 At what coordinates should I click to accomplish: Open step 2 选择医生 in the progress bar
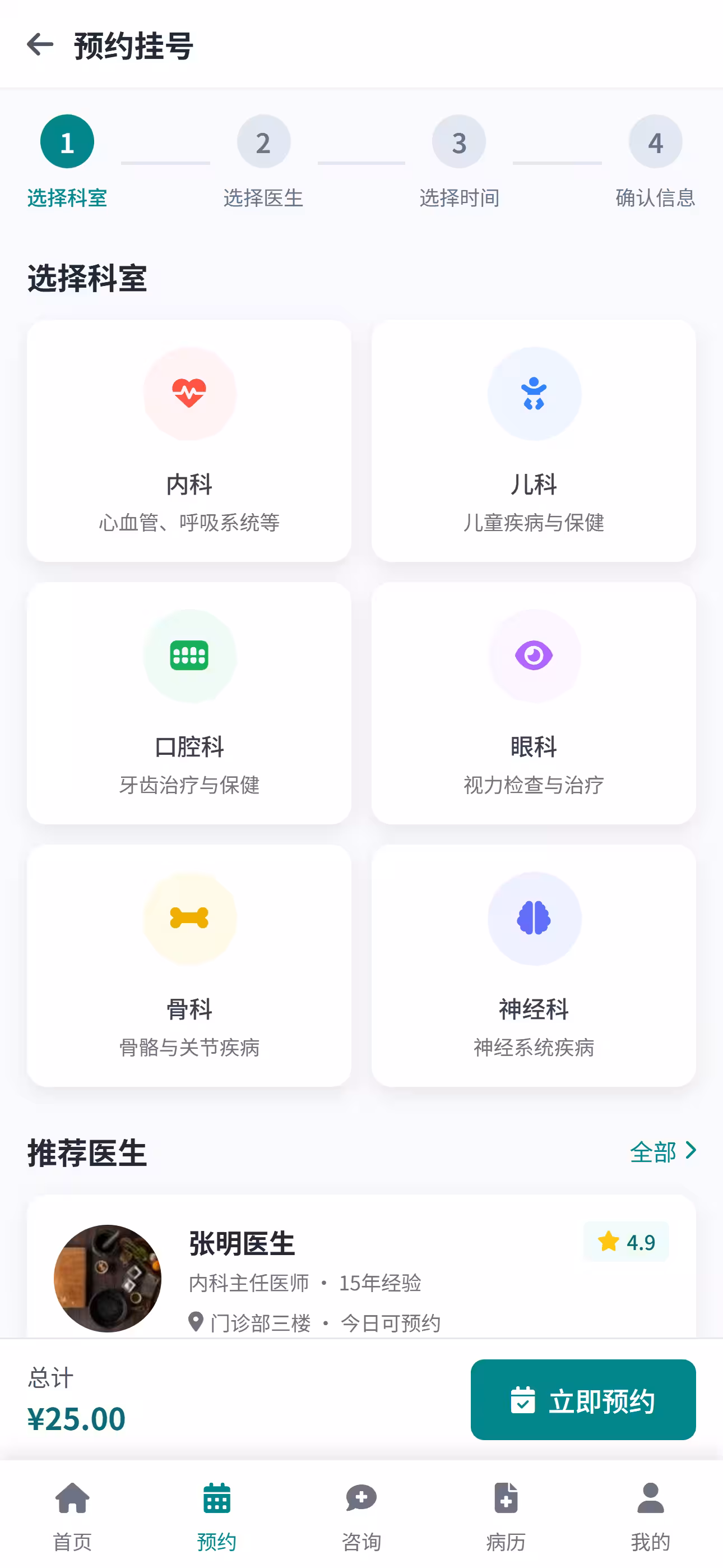[x=264, y=141]
